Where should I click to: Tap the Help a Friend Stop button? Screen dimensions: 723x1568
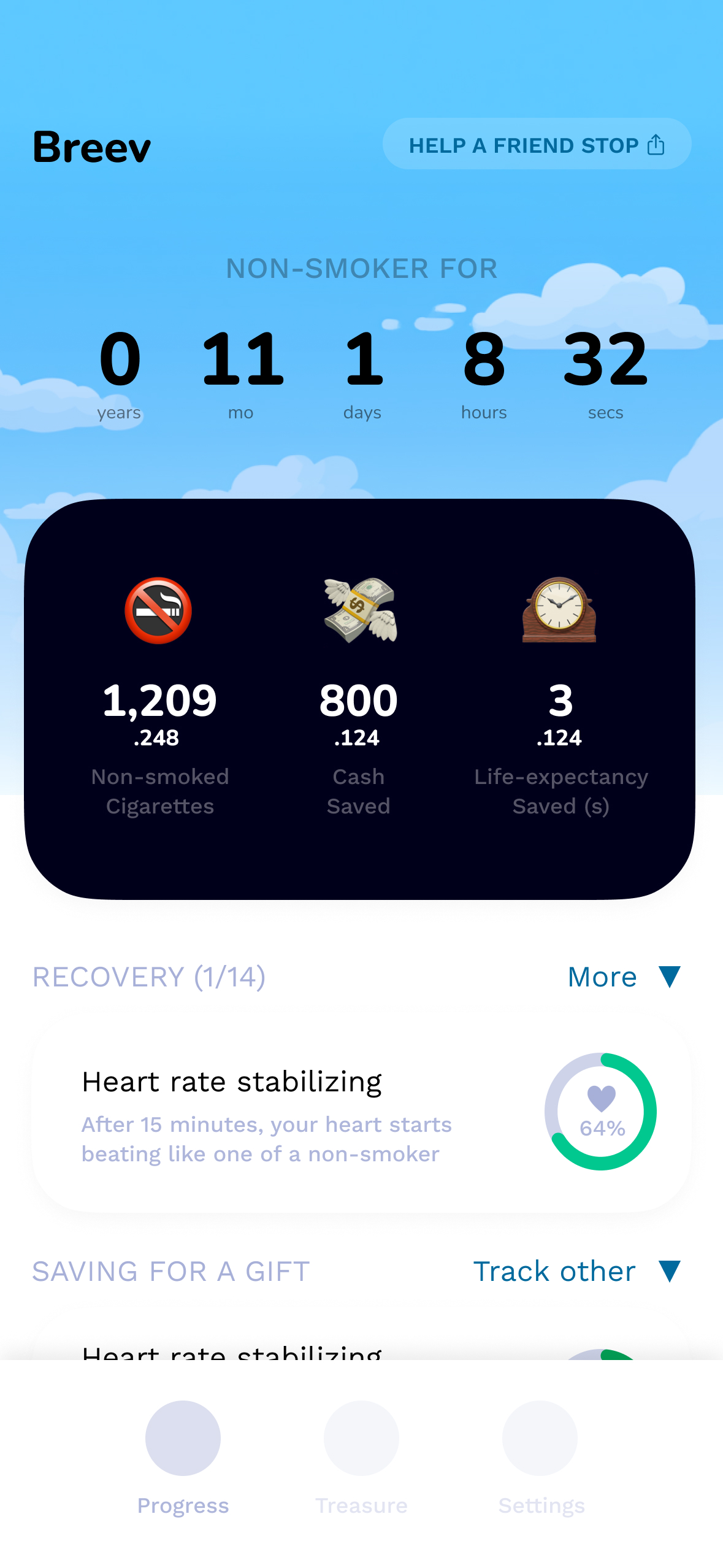pyautogui.click(x=537, y=145)
